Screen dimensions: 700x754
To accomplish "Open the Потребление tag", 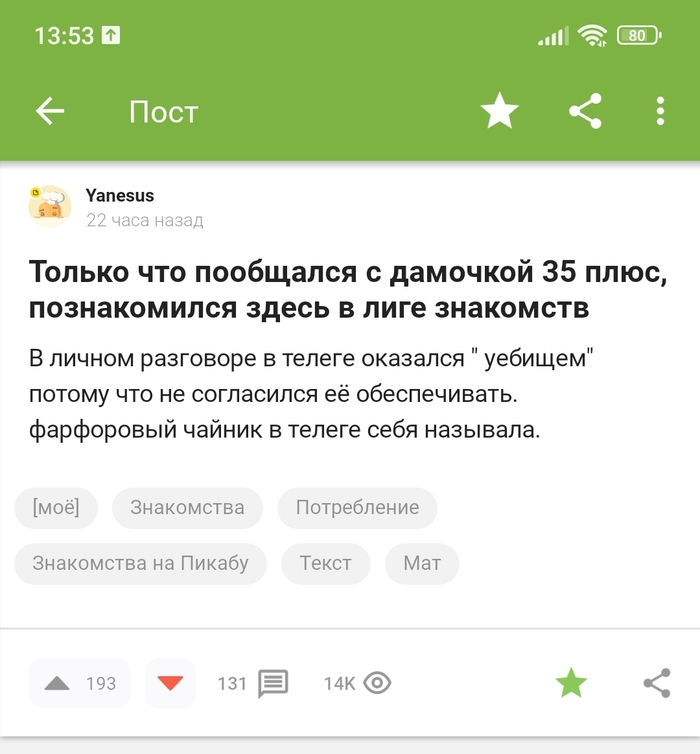I will click(357, 508).
